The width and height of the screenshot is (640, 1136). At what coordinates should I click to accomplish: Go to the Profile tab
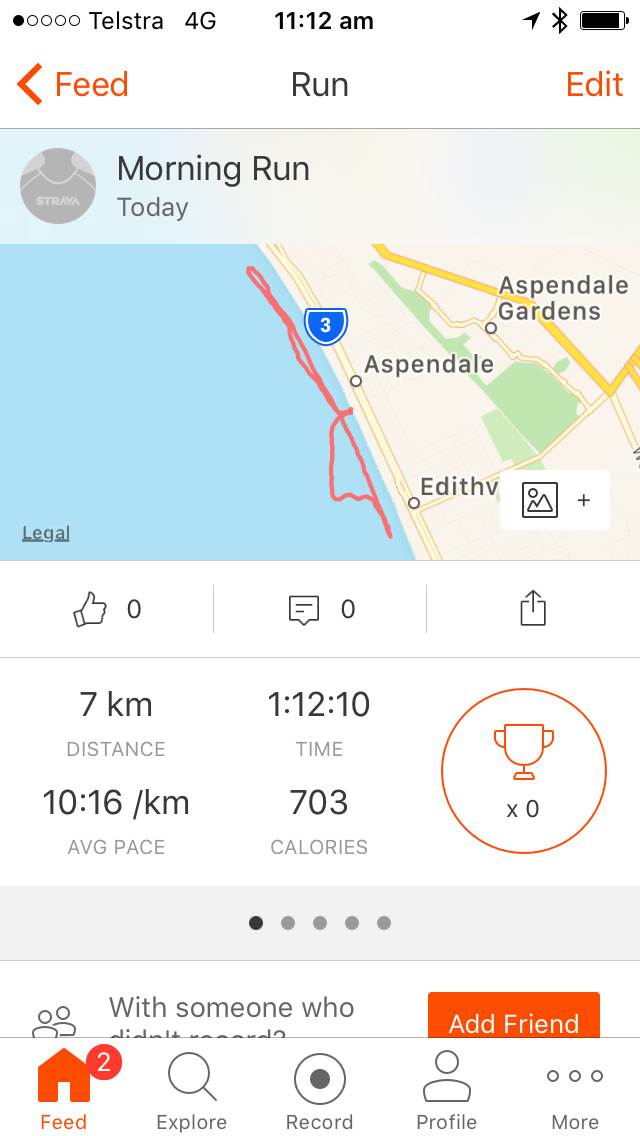click(447, 1090)
